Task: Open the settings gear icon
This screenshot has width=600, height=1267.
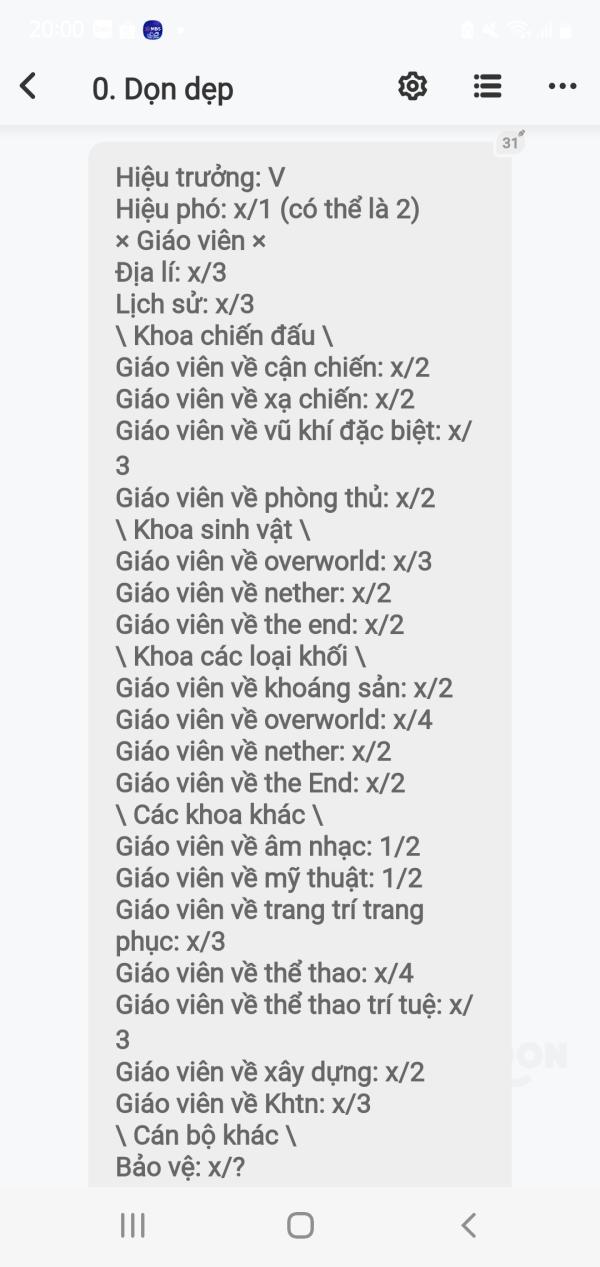Action: pyautogui.click(x=412, y=87)
